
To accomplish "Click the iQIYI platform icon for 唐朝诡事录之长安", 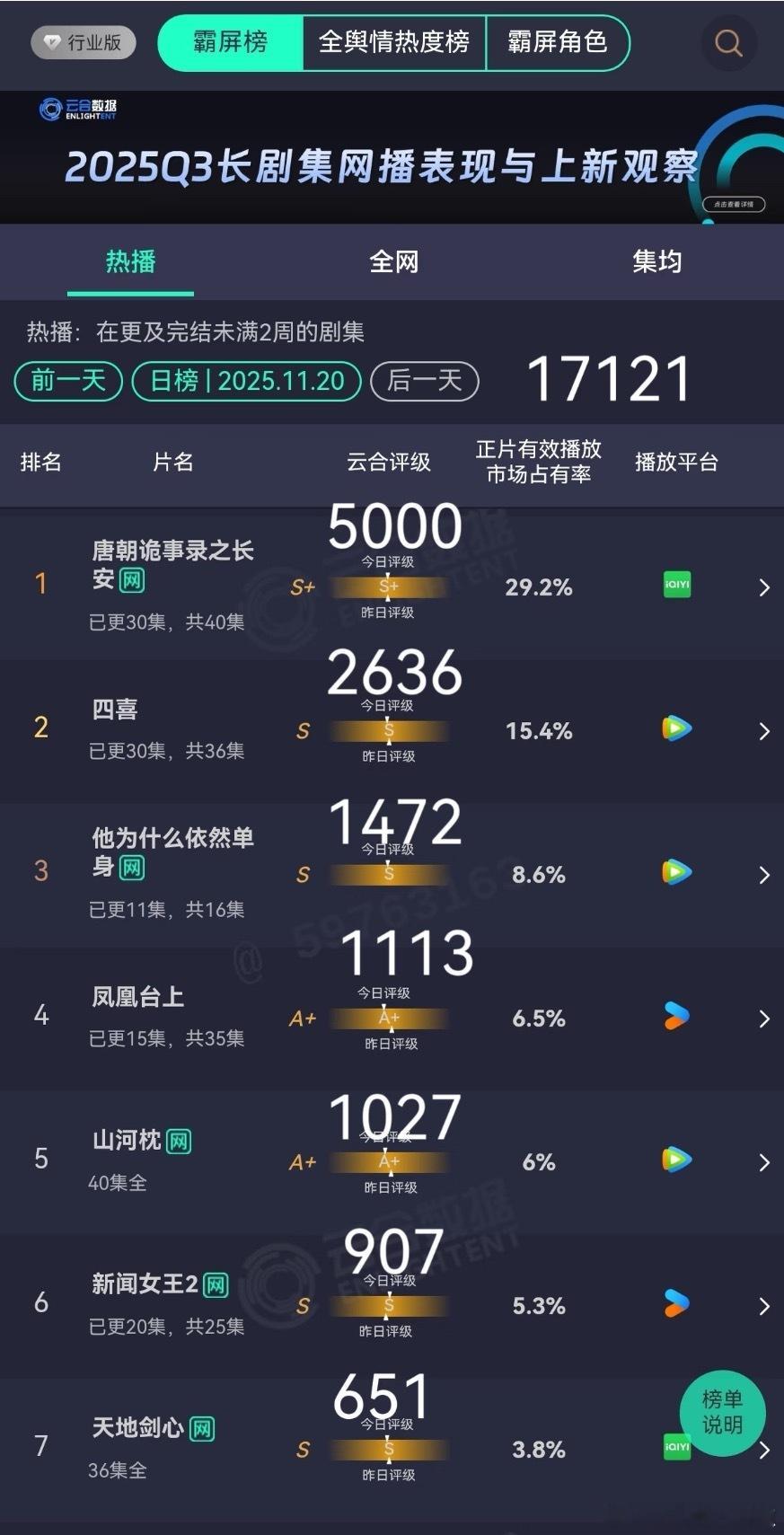I will point(676,586).
